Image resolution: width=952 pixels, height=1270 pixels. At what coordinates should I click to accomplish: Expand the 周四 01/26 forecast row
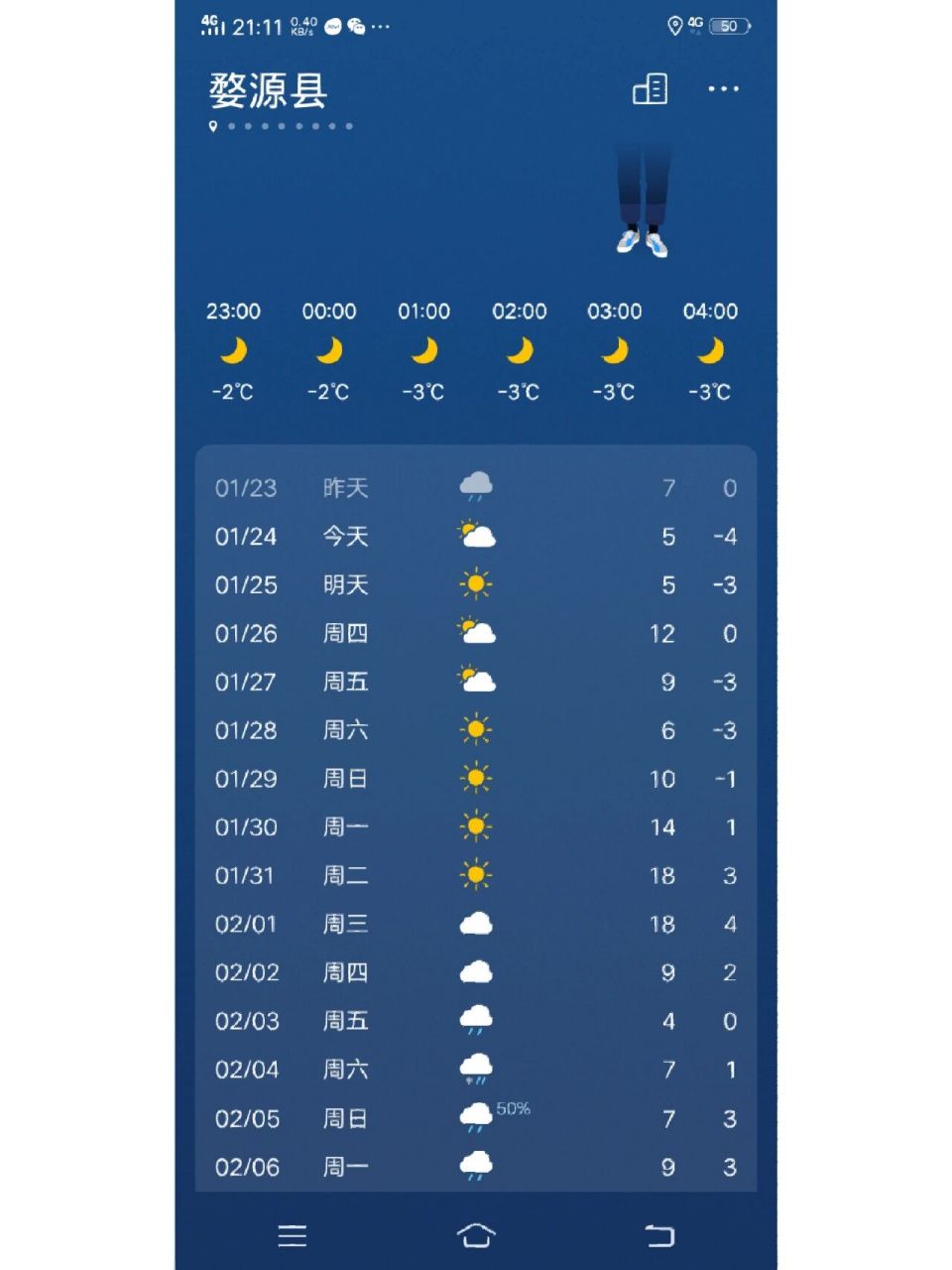click(476, 633)
